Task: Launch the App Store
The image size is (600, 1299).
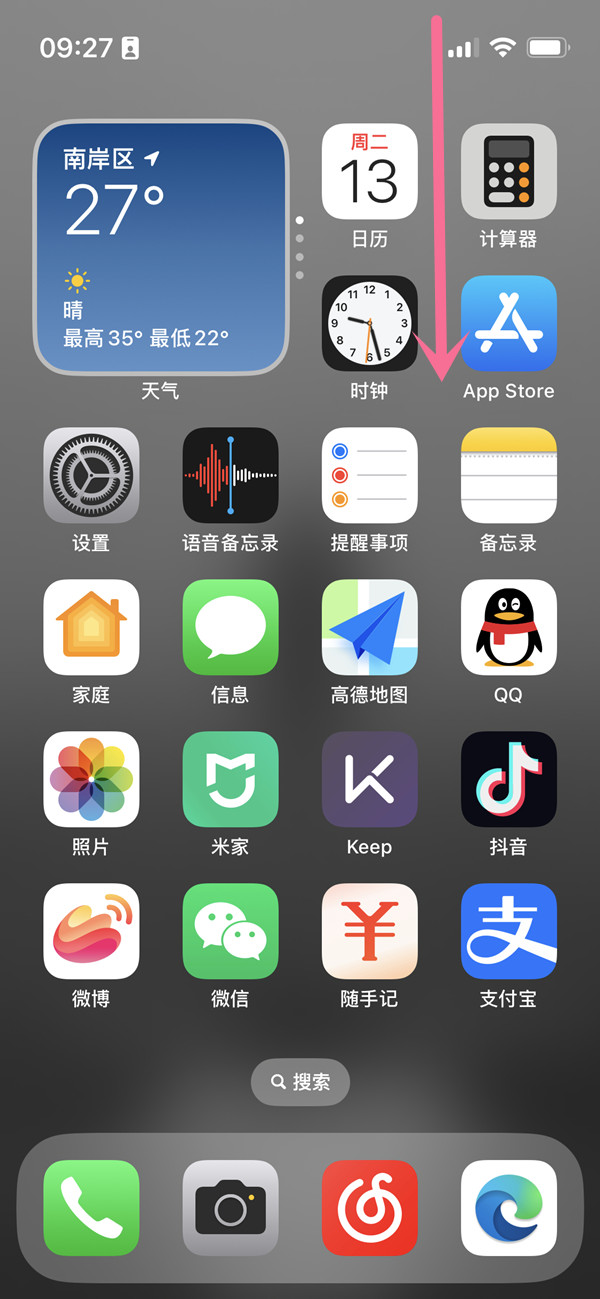Action: (508, 323)
